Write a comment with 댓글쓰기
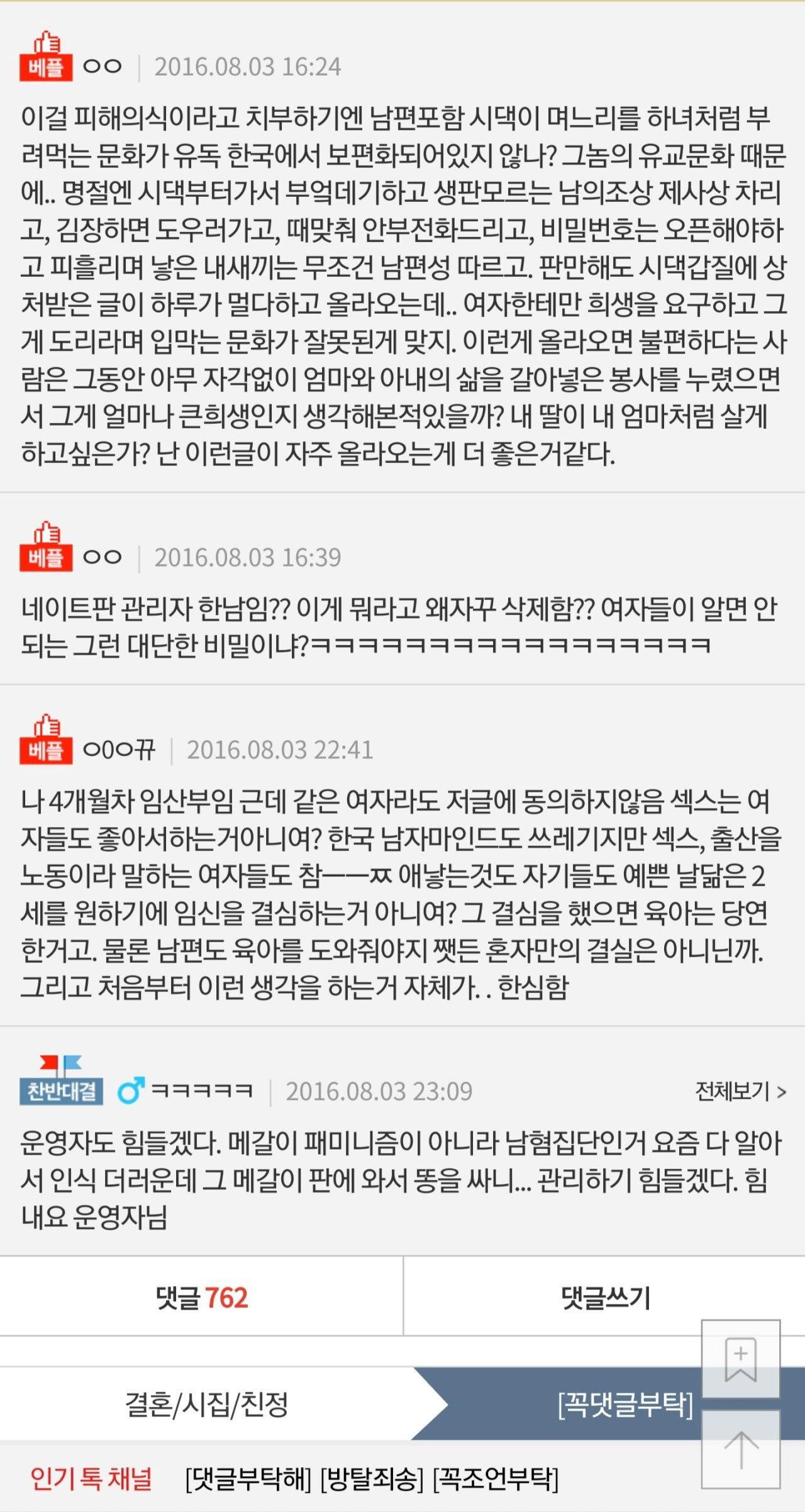 (604, 1298)
